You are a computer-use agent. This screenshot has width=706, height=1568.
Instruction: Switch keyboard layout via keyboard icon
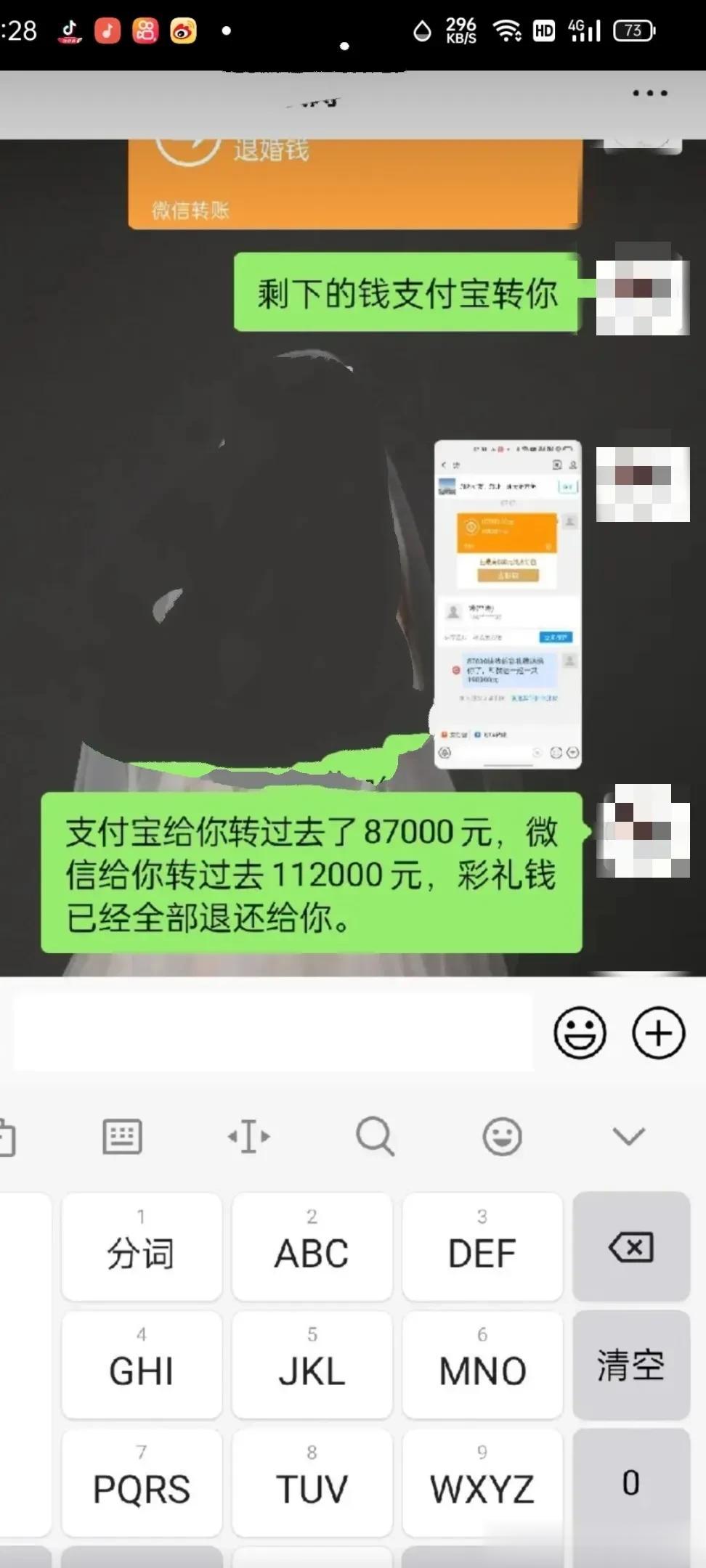tap(122, 1136)
